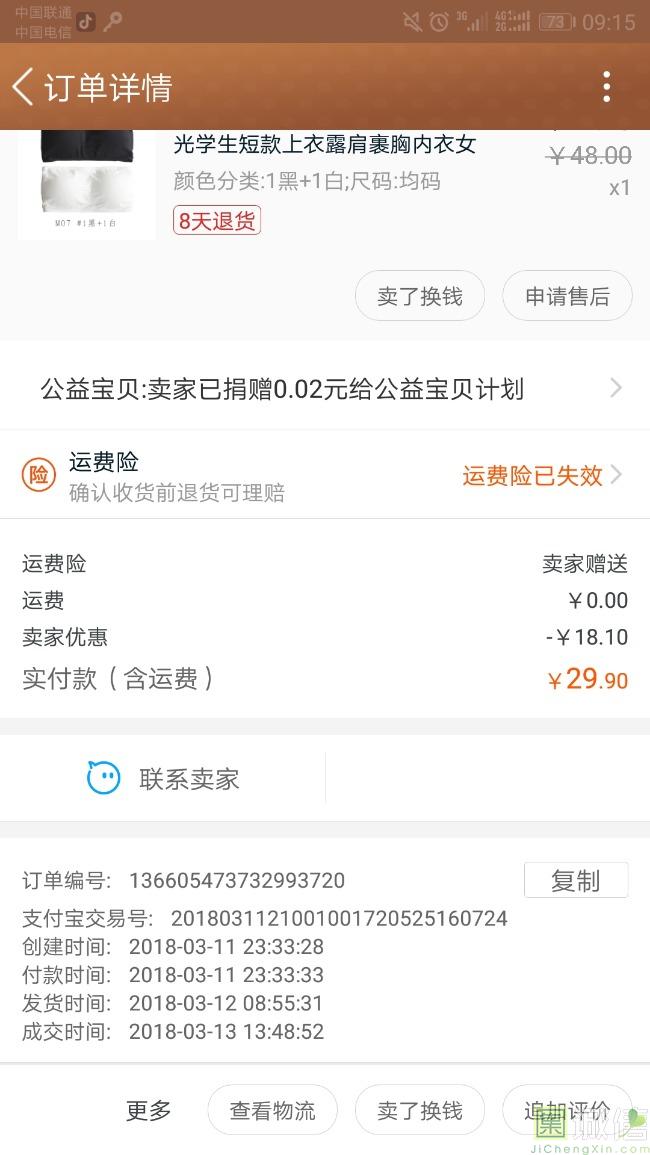Go back from order details
Viewport: 650px width, 1155px height.
tap(24, 87)
